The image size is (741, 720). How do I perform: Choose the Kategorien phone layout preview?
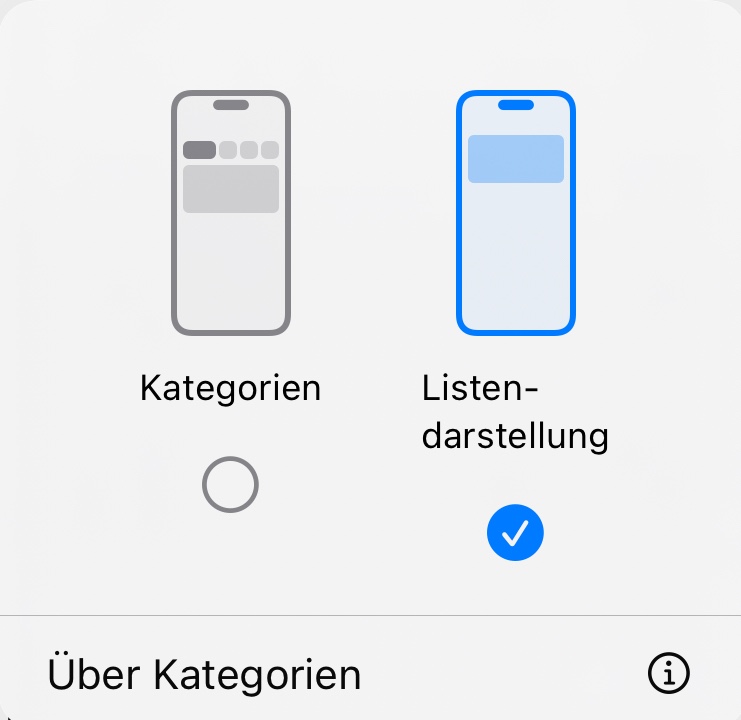[x=230, y=212]
